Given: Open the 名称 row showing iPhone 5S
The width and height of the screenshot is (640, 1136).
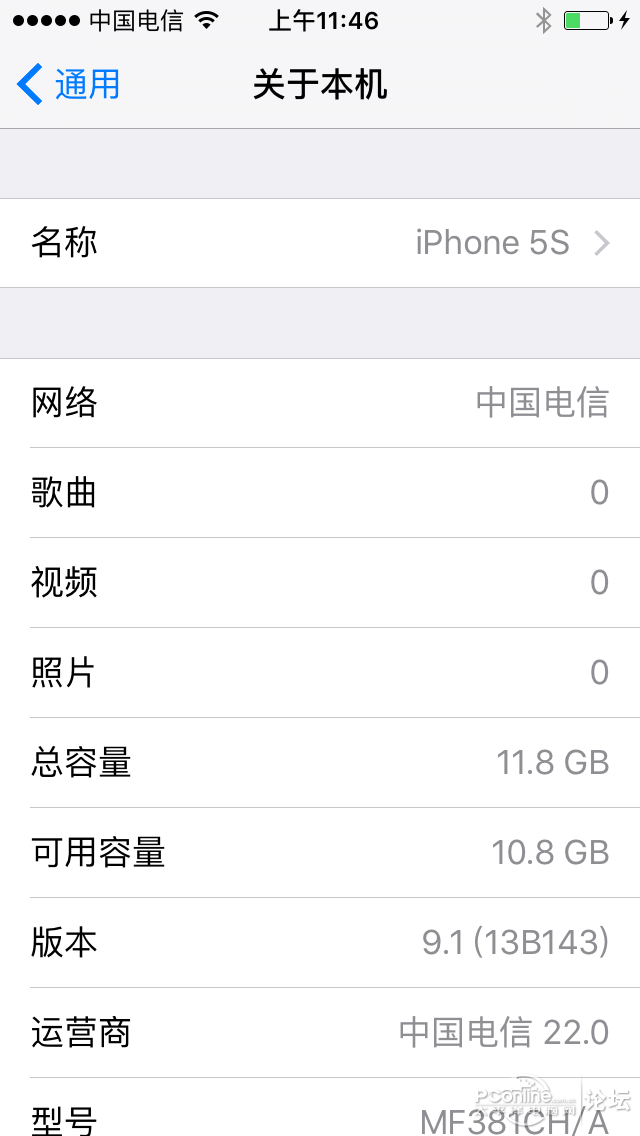Looking at the screenshot, I should pyautogui.click(x=320, y=243).
